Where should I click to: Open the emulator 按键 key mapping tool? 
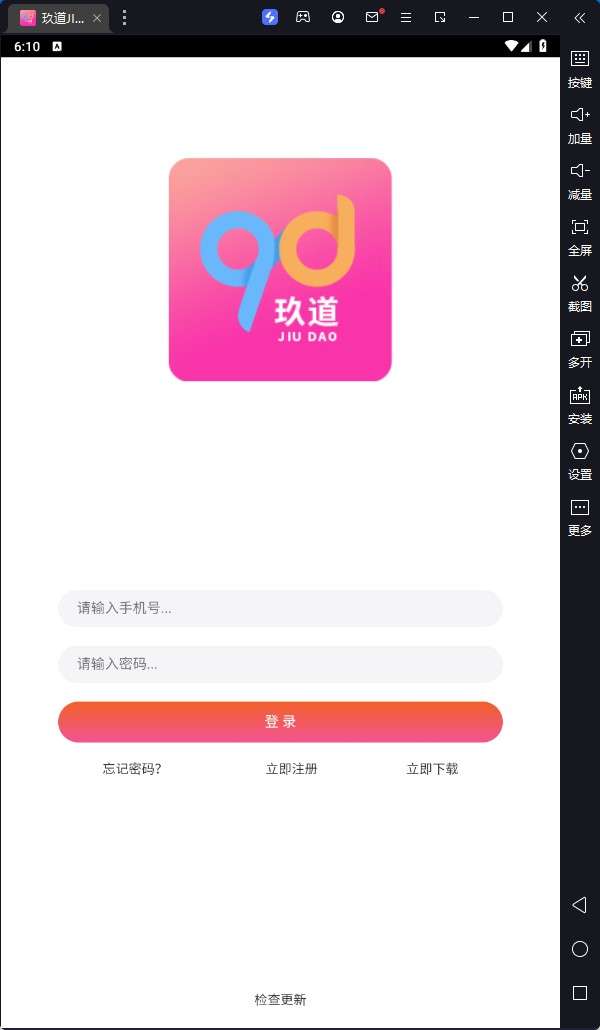[580, 69]
